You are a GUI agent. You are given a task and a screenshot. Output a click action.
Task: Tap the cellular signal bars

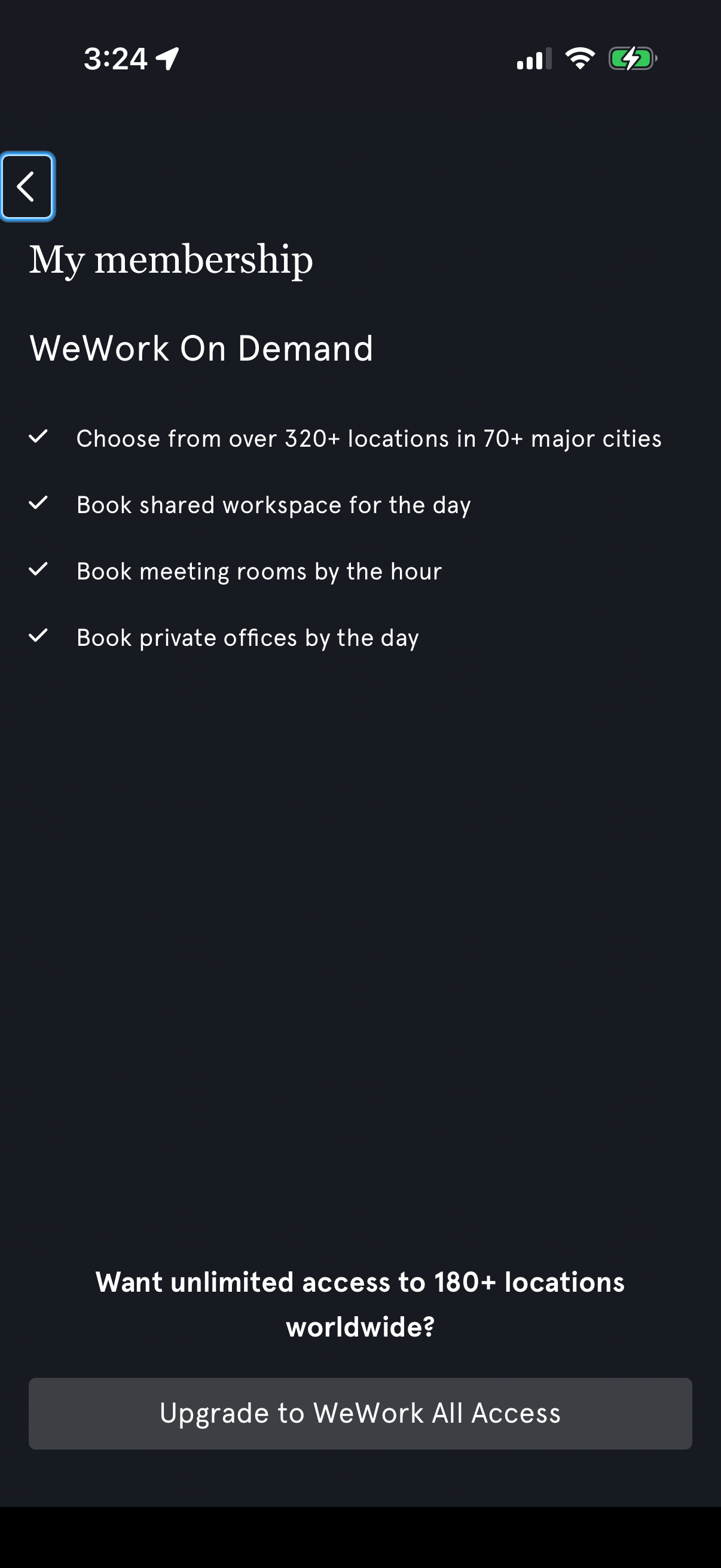click(531, 59)
